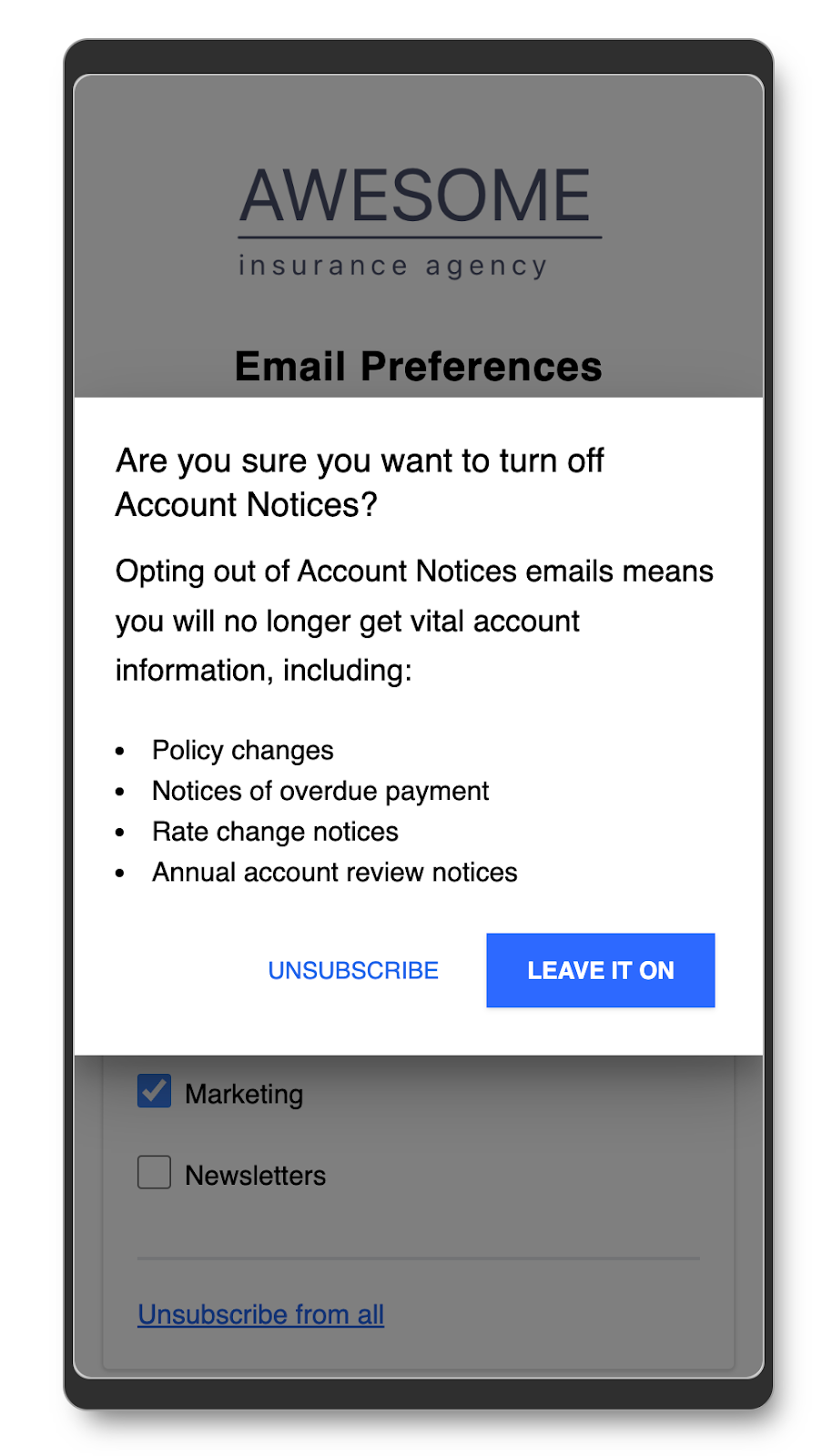Tap LEAVE IT ON to keep notices

coord(601,970)
